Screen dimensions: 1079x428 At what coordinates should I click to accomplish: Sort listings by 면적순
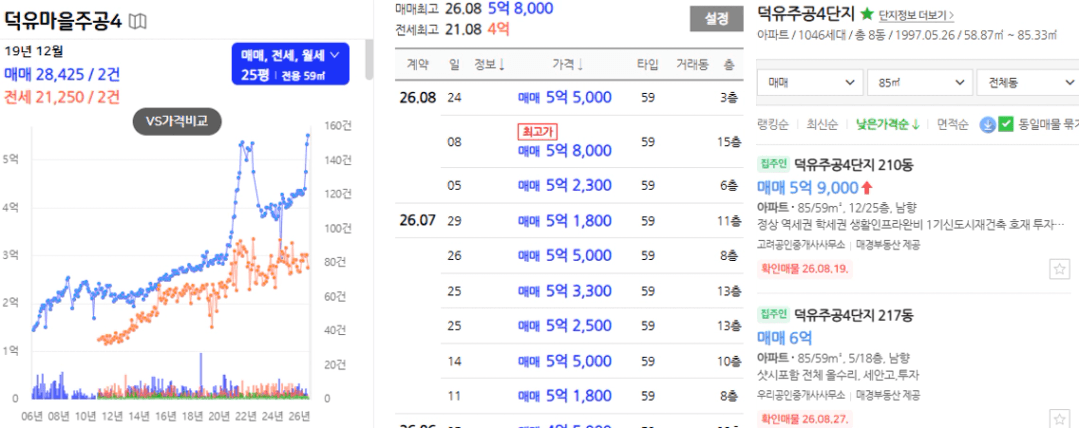point(952,125)
